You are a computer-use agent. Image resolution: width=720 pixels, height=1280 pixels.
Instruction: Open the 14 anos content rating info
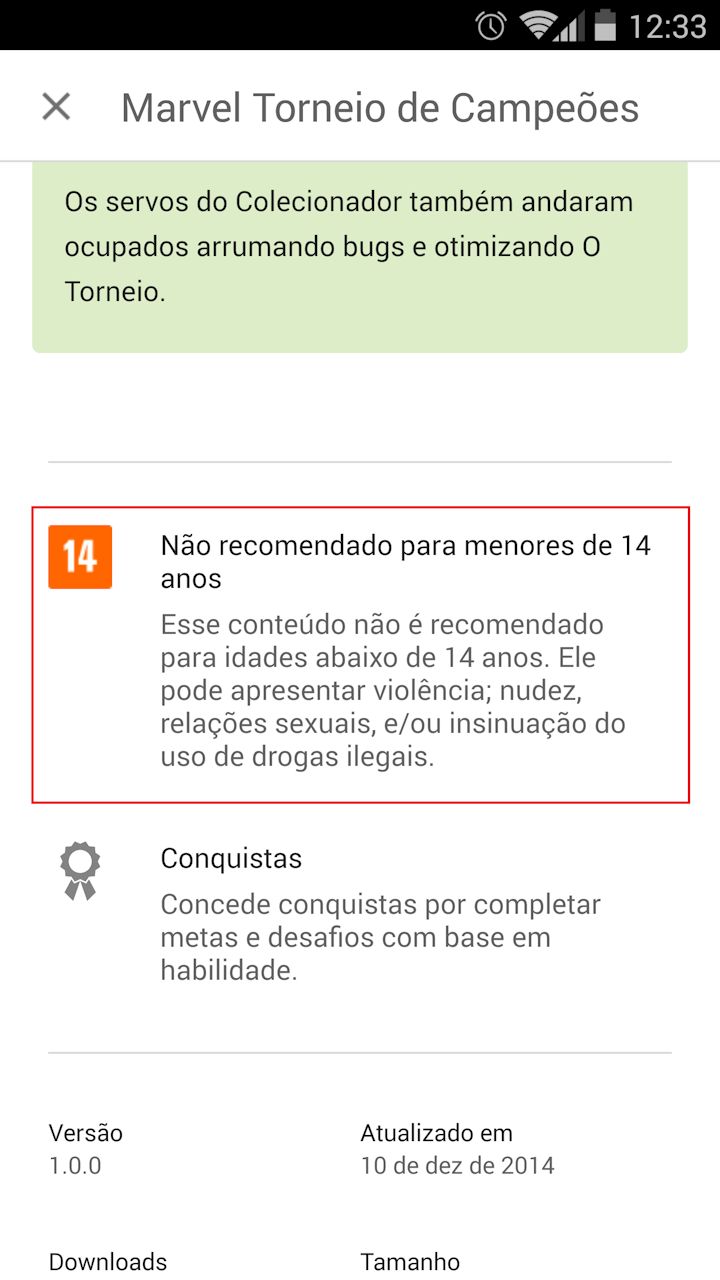360,655
